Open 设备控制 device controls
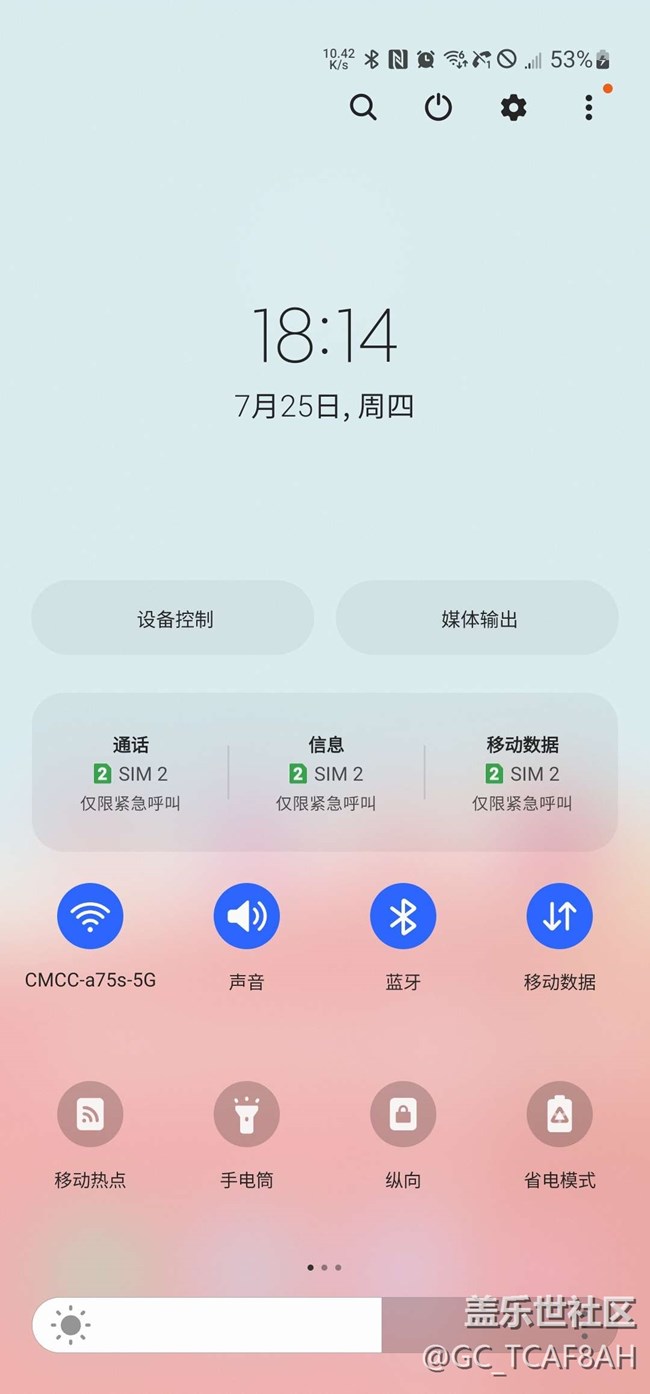650x1394 pixels. 173,618
